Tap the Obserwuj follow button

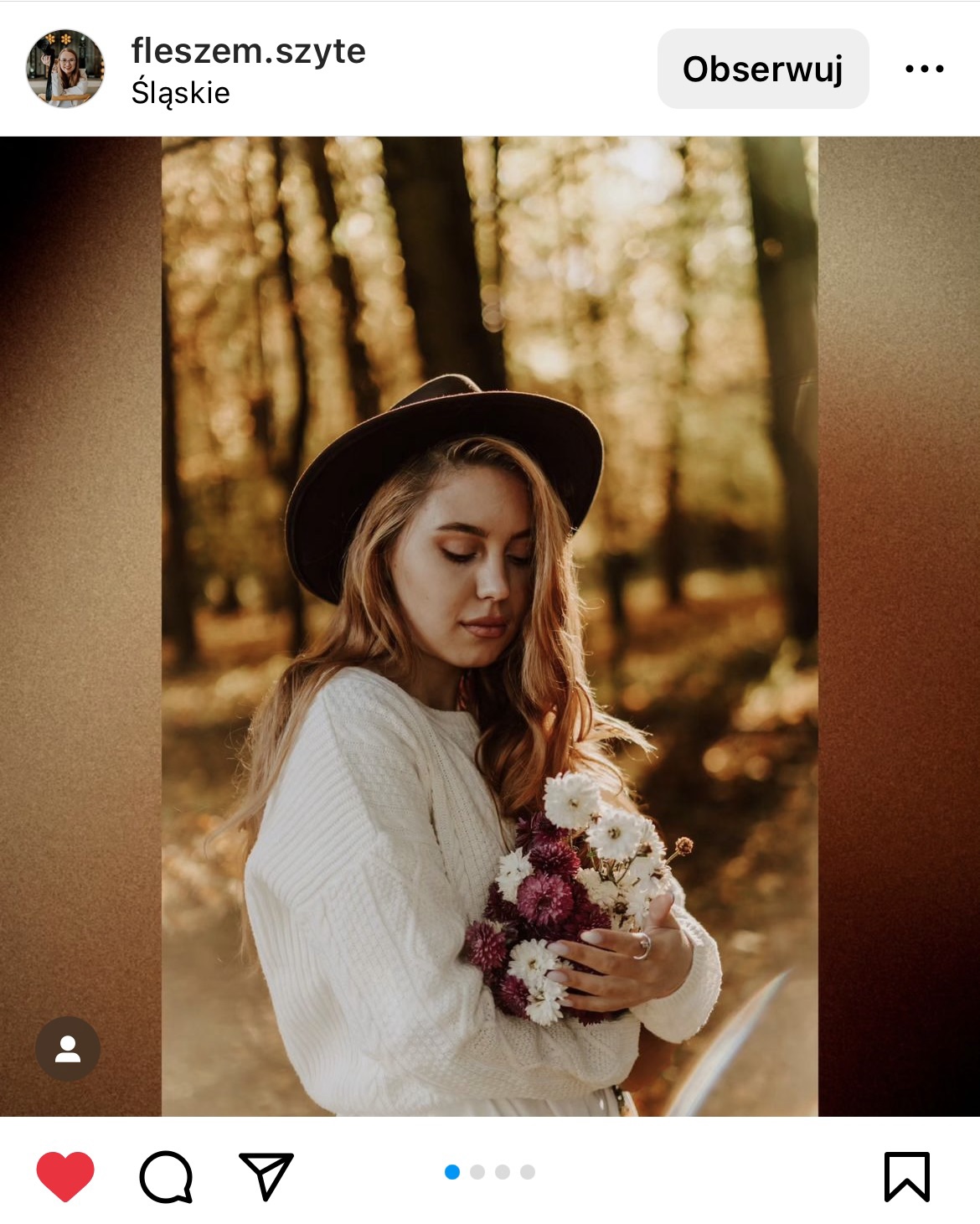pos(762,69)
